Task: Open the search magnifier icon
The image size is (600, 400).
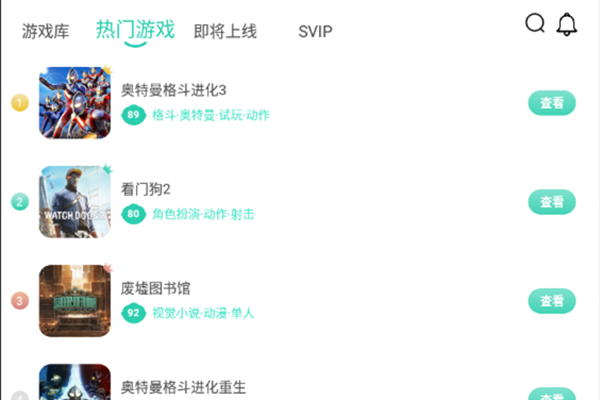Action: point(535,23)
